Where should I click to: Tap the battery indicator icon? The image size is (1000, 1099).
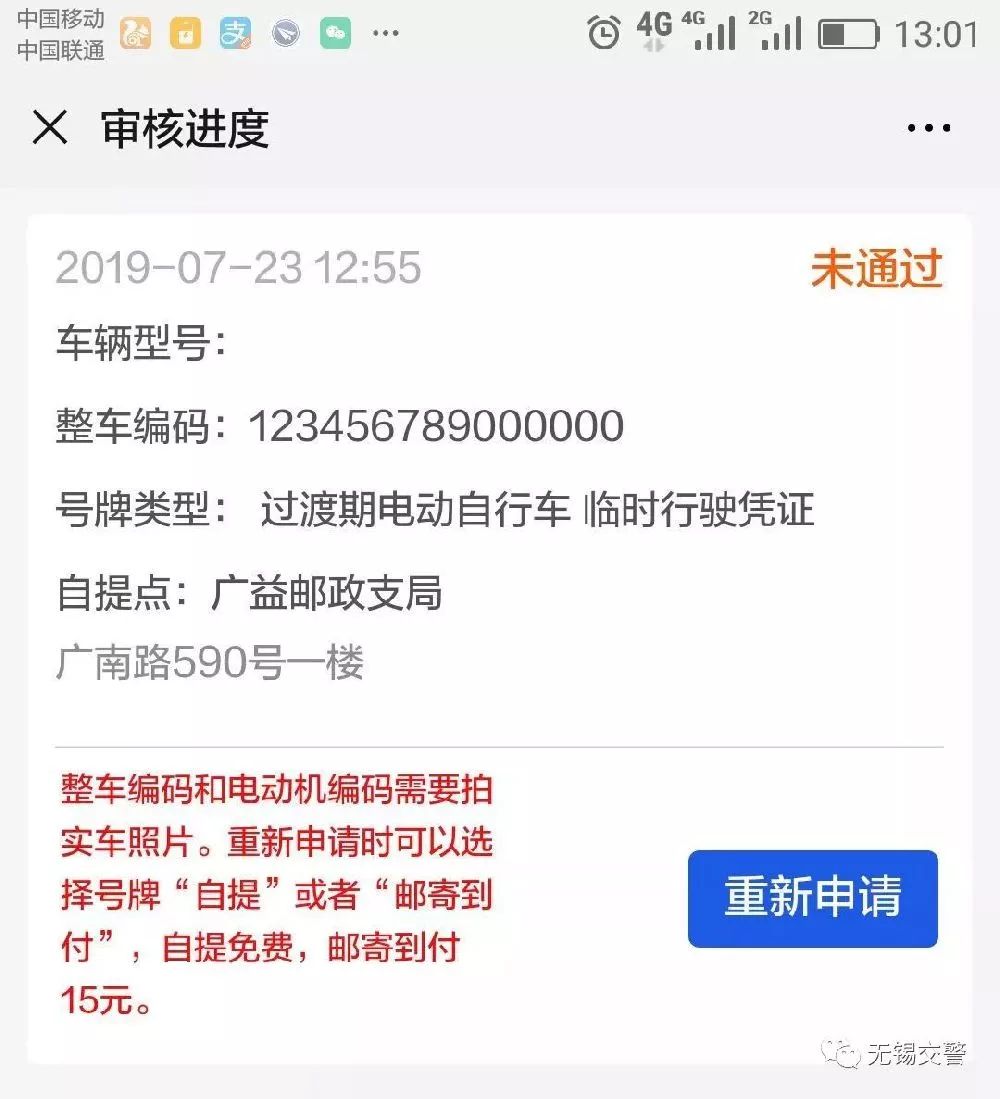pyautogui.click(x=846, y=33)
